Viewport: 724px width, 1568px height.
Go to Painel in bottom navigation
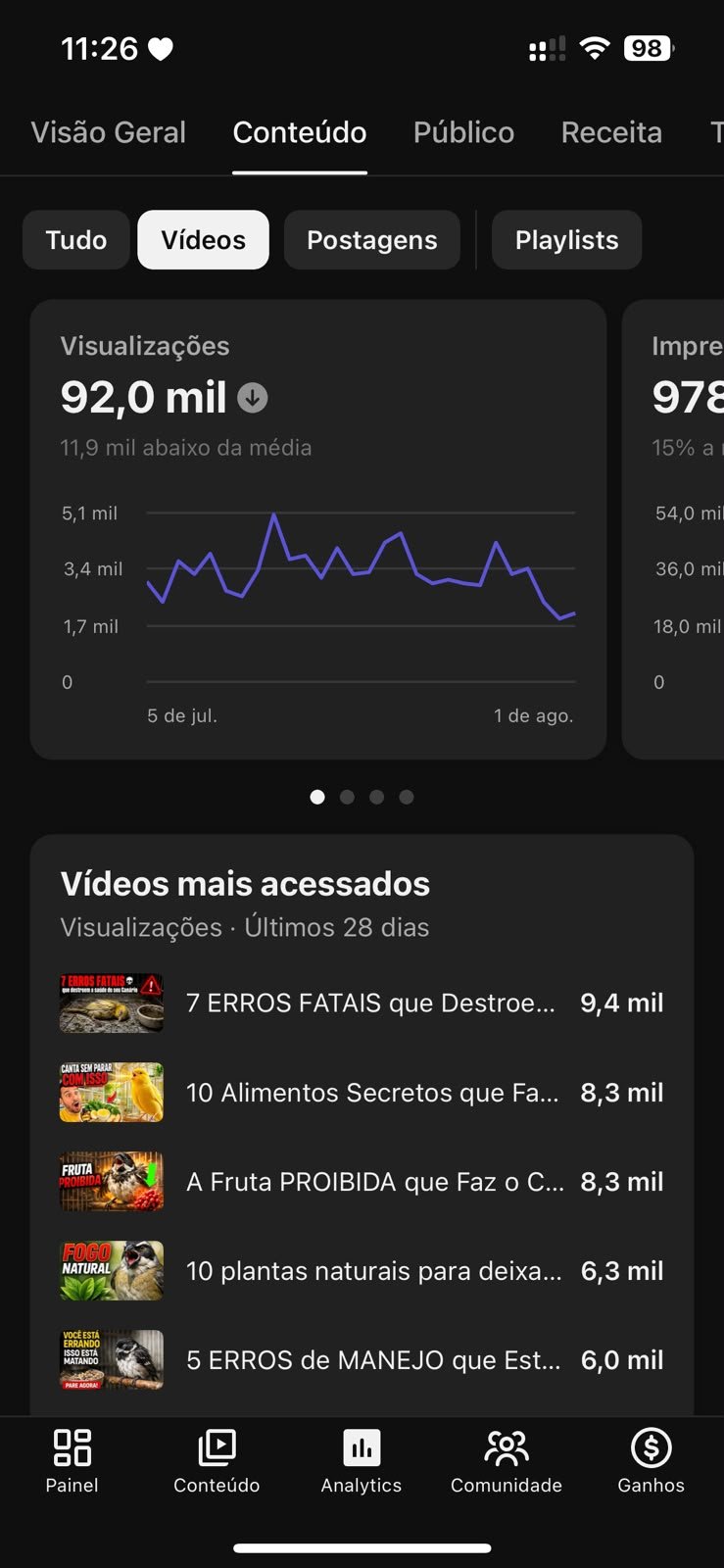(x=72, y=1460)
